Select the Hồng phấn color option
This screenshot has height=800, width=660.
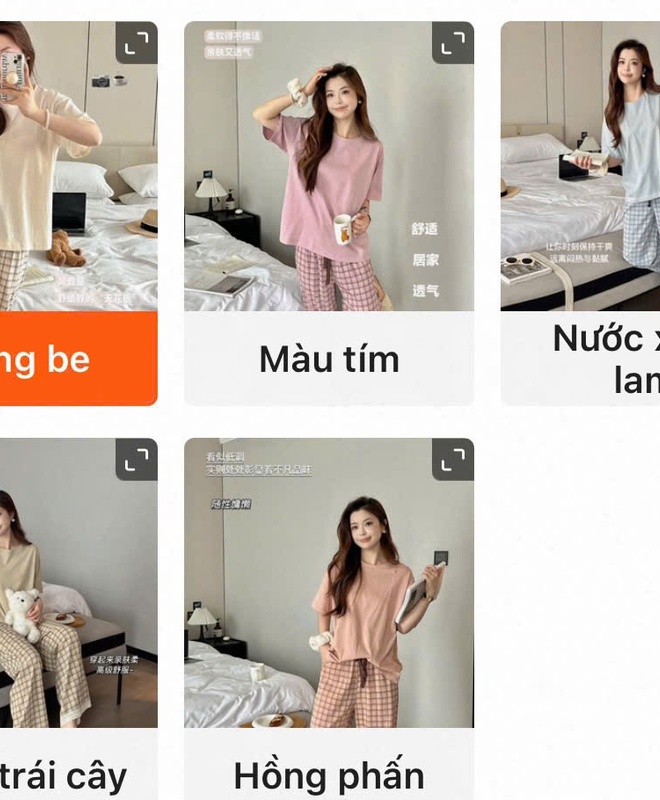tap(328, 775)
